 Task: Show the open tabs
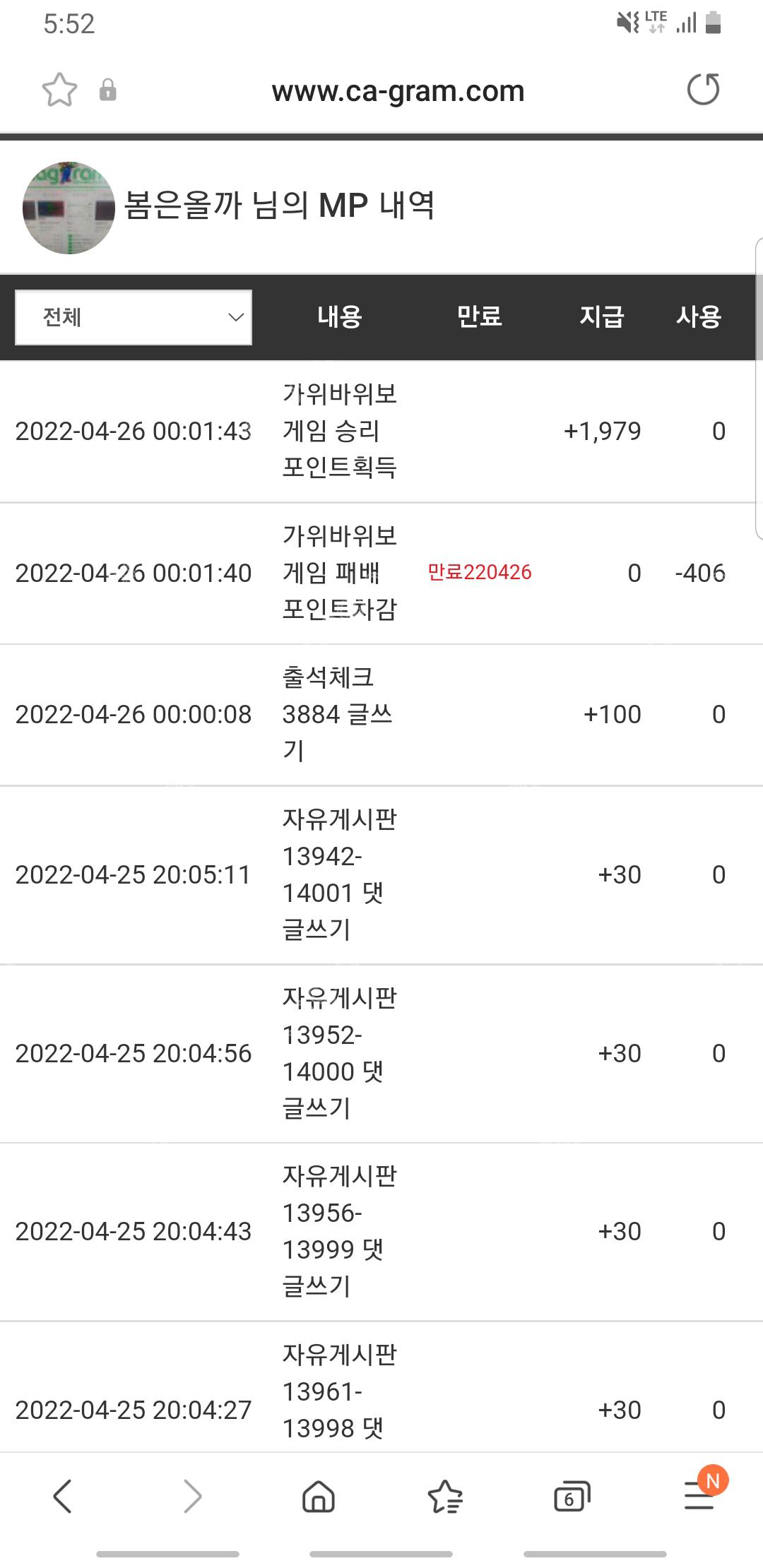coord(571,1496)
